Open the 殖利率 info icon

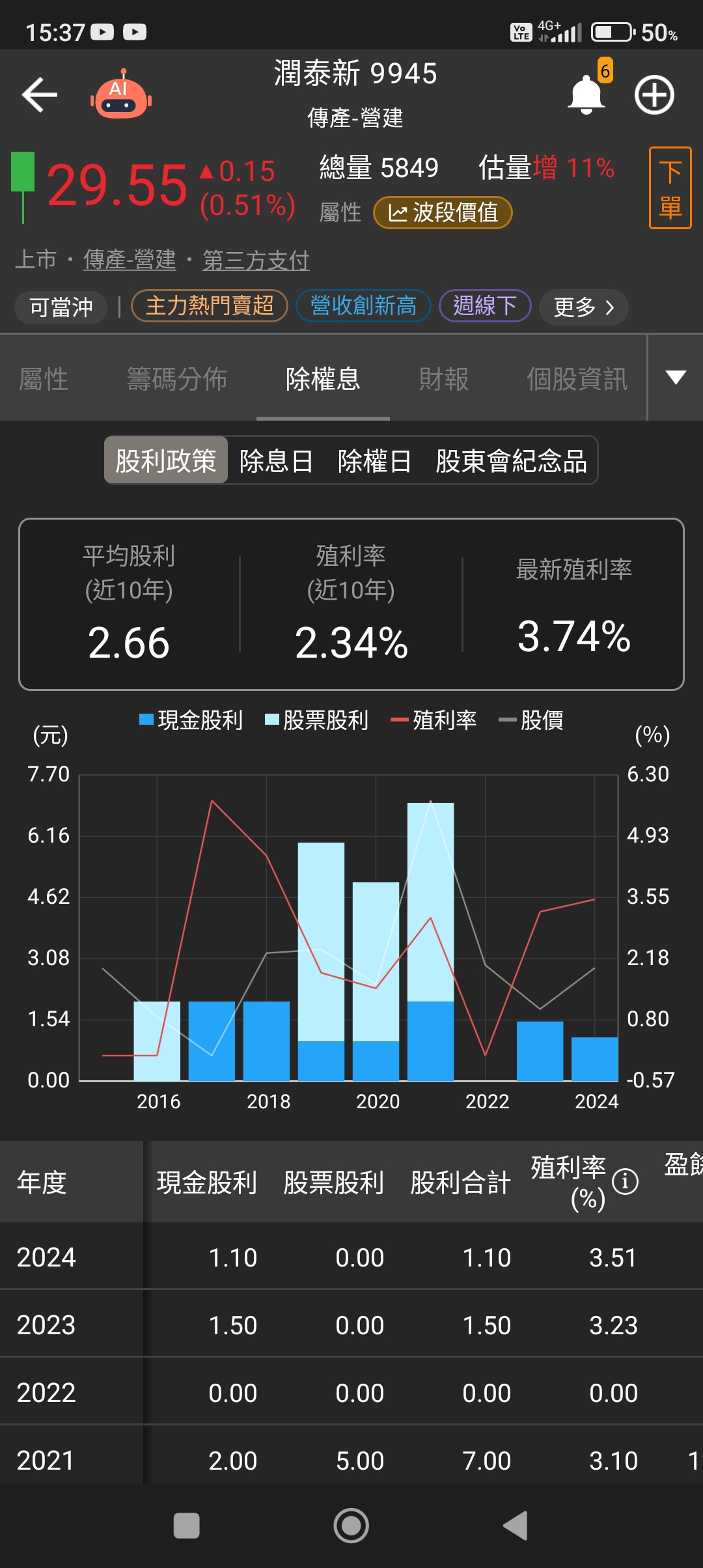point(626,1181)
